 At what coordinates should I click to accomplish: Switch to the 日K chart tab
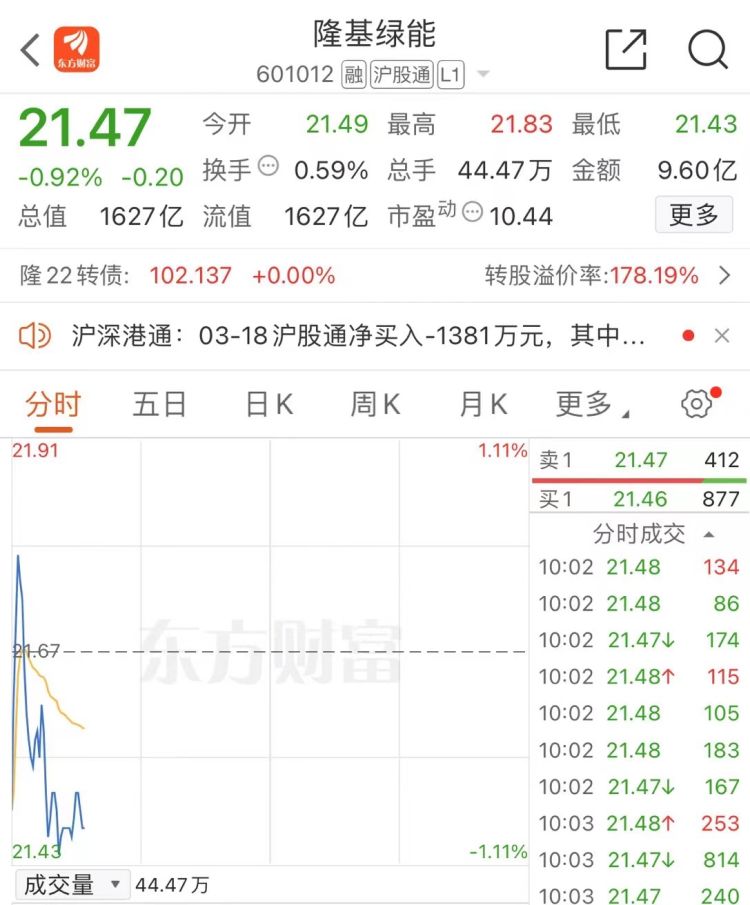pyautogui.click(x=270, y=404)
